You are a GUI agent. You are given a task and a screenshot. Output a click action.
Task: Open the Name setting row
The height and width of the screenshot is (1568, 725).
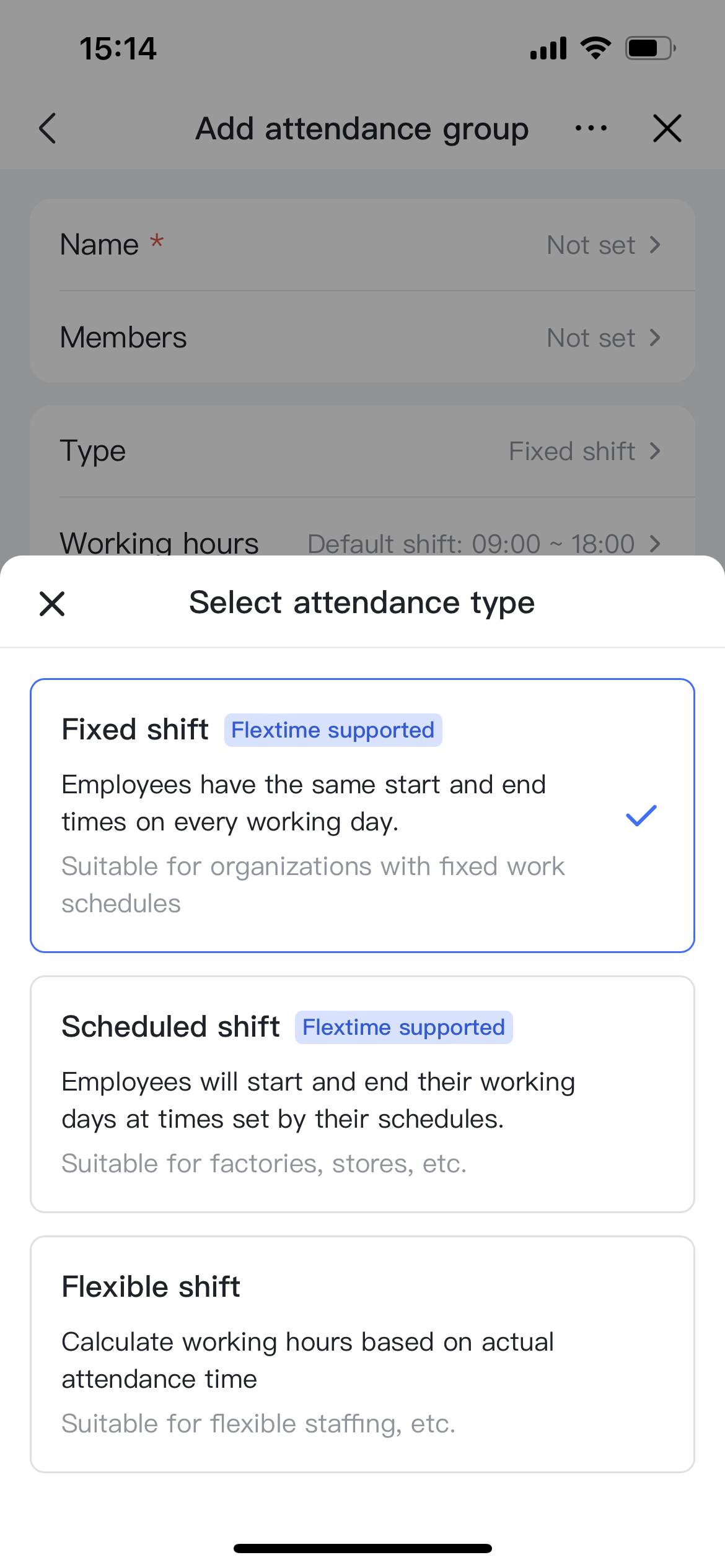362,245
